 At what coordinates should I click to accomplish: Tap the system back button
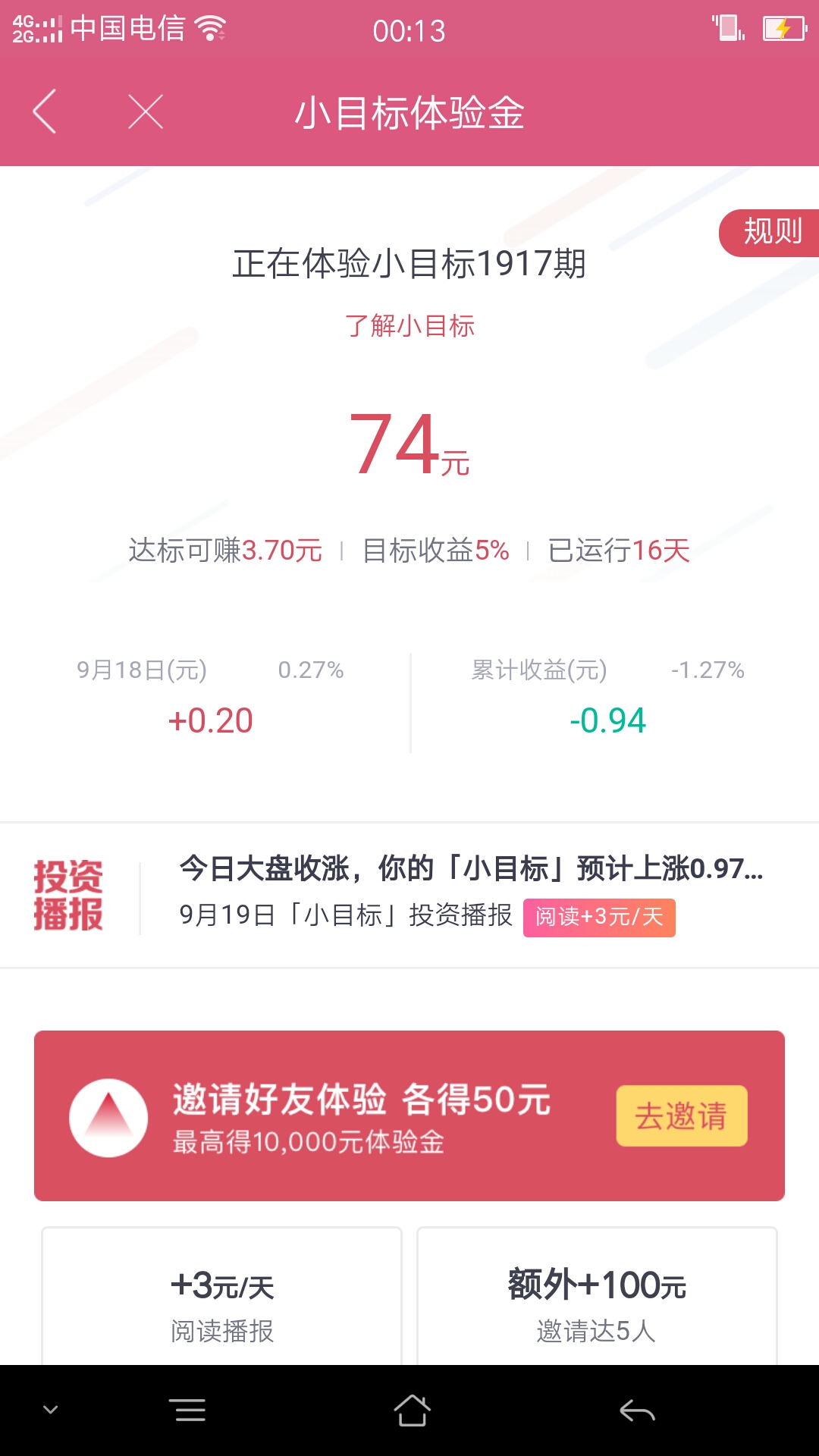637,1410
